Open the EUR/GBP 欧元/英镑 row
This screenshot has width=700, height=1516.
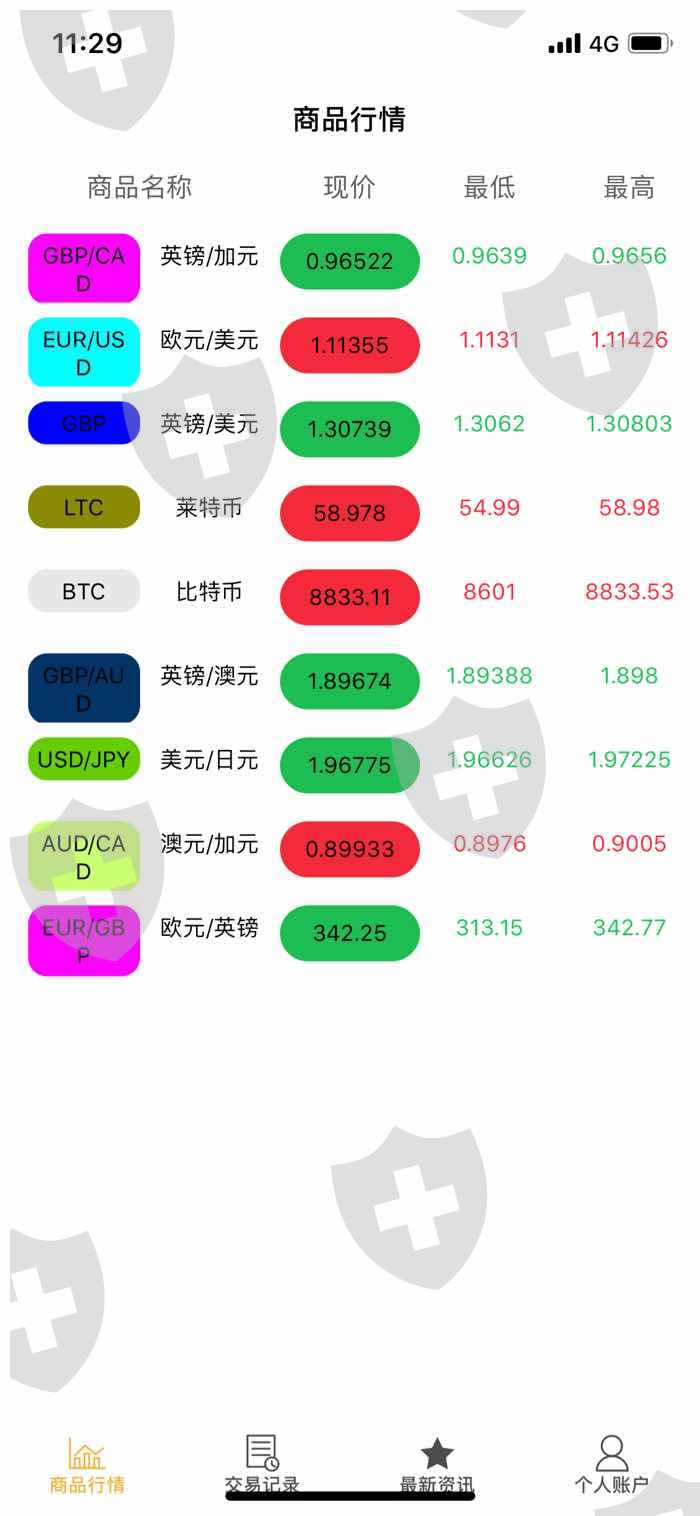pos(349,933)
